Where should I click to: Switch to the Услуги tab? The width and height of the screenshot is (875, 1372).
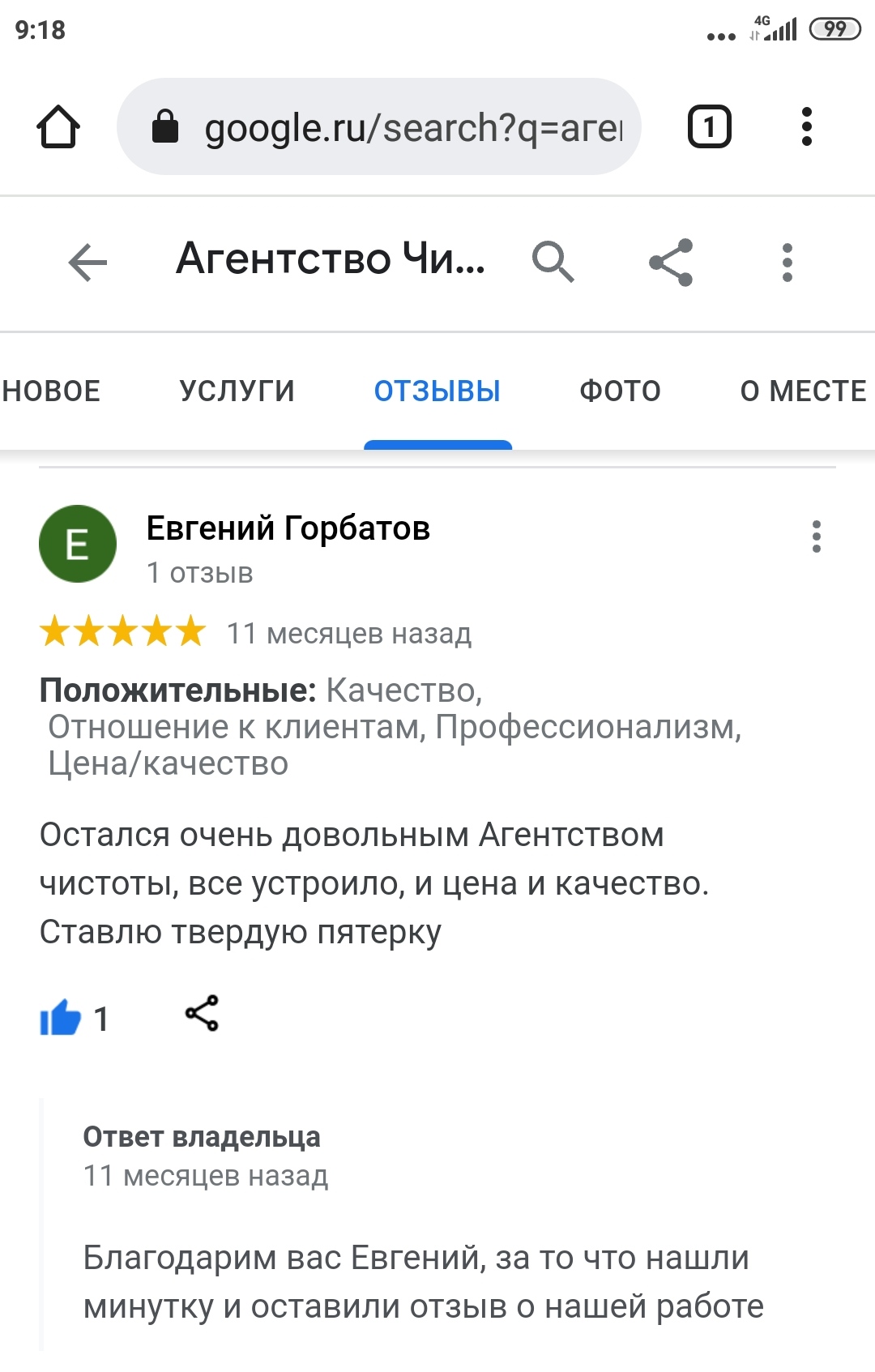[237, 391]
